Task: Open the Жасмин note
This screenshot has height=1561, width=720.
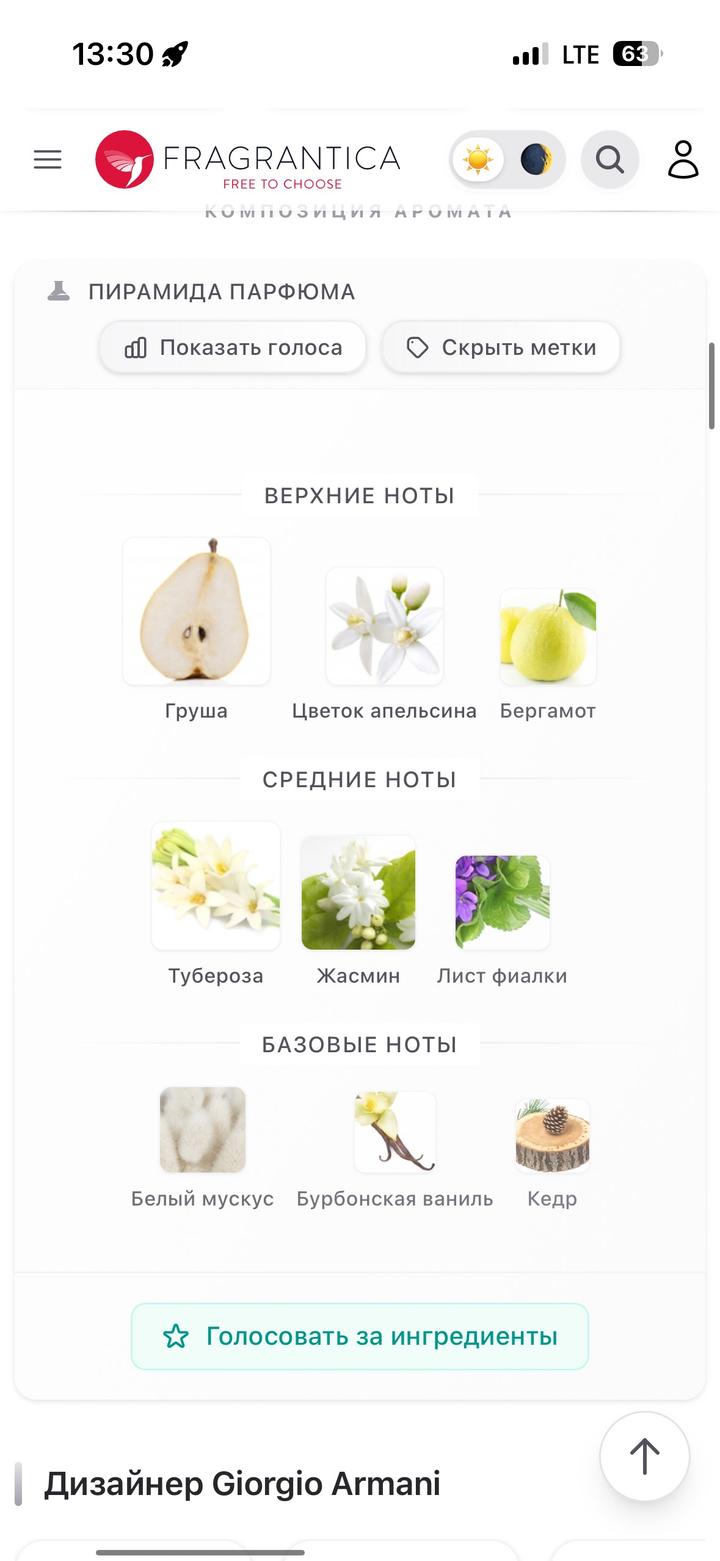Action: coord(358,893)
